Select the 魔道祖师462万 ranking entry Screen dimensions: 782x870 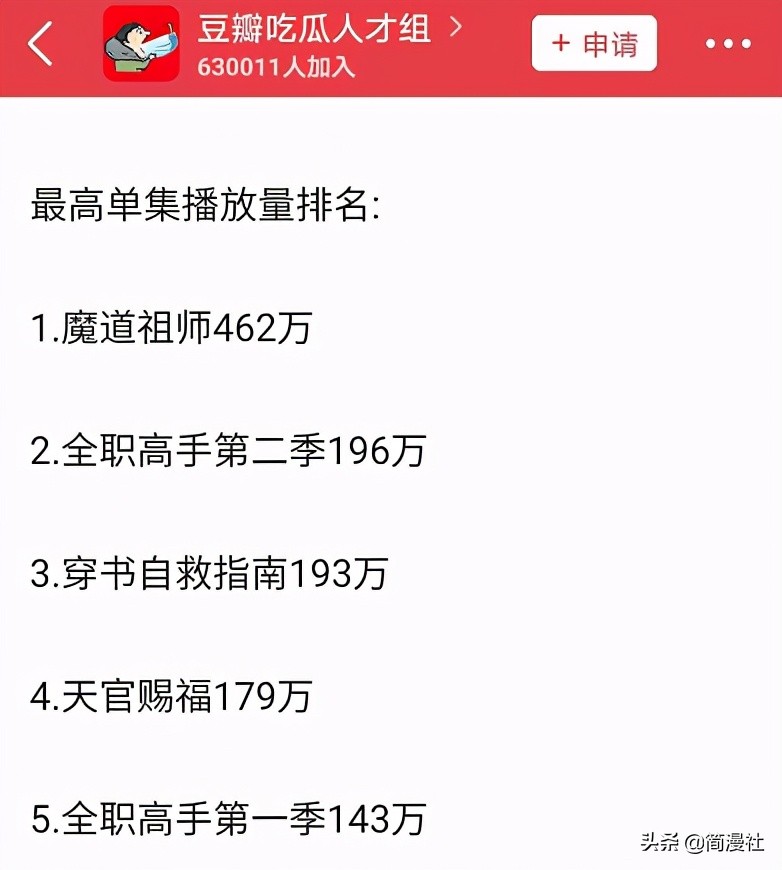pos(170,328)
